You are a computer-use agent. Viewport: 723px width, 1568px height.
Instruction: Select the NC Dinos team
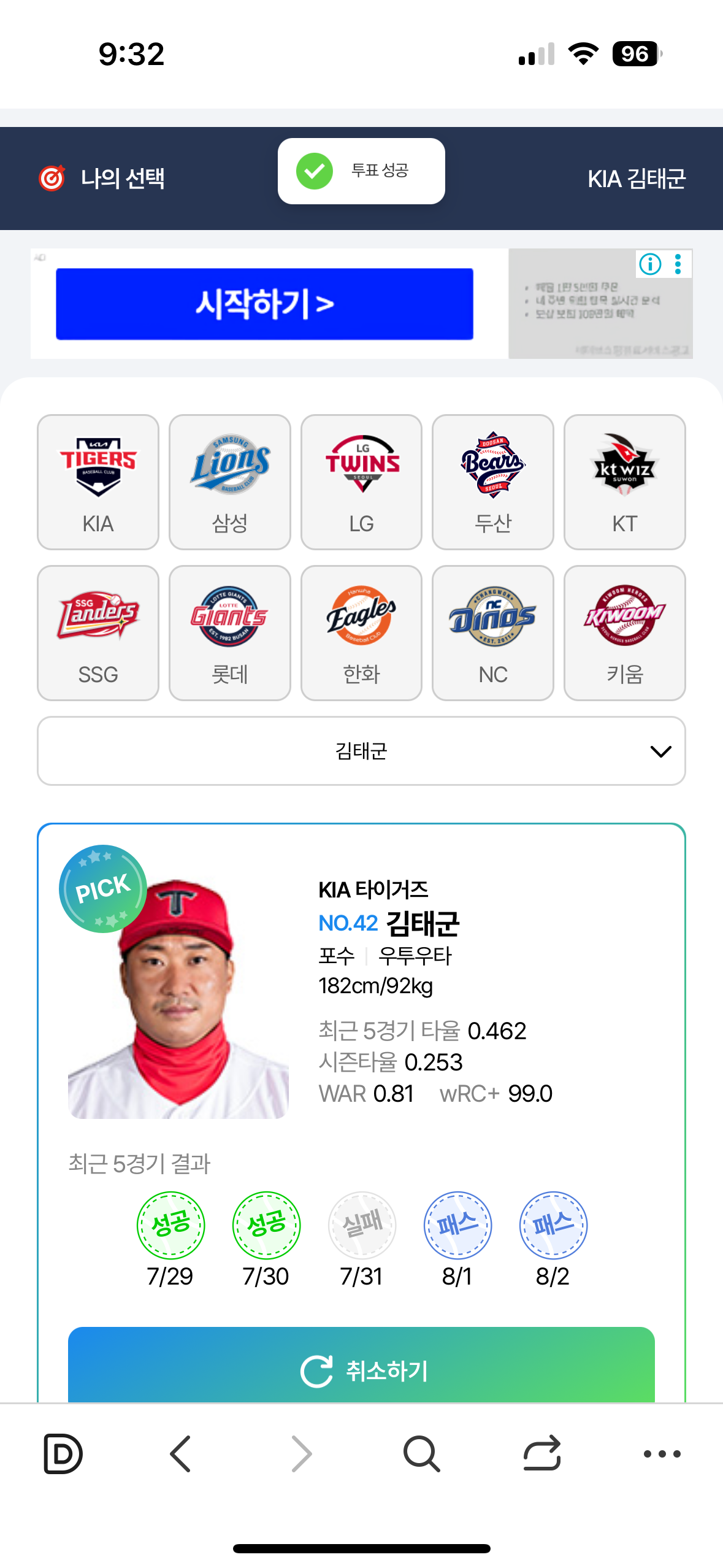pyautogui.click(x=492, y=632)
